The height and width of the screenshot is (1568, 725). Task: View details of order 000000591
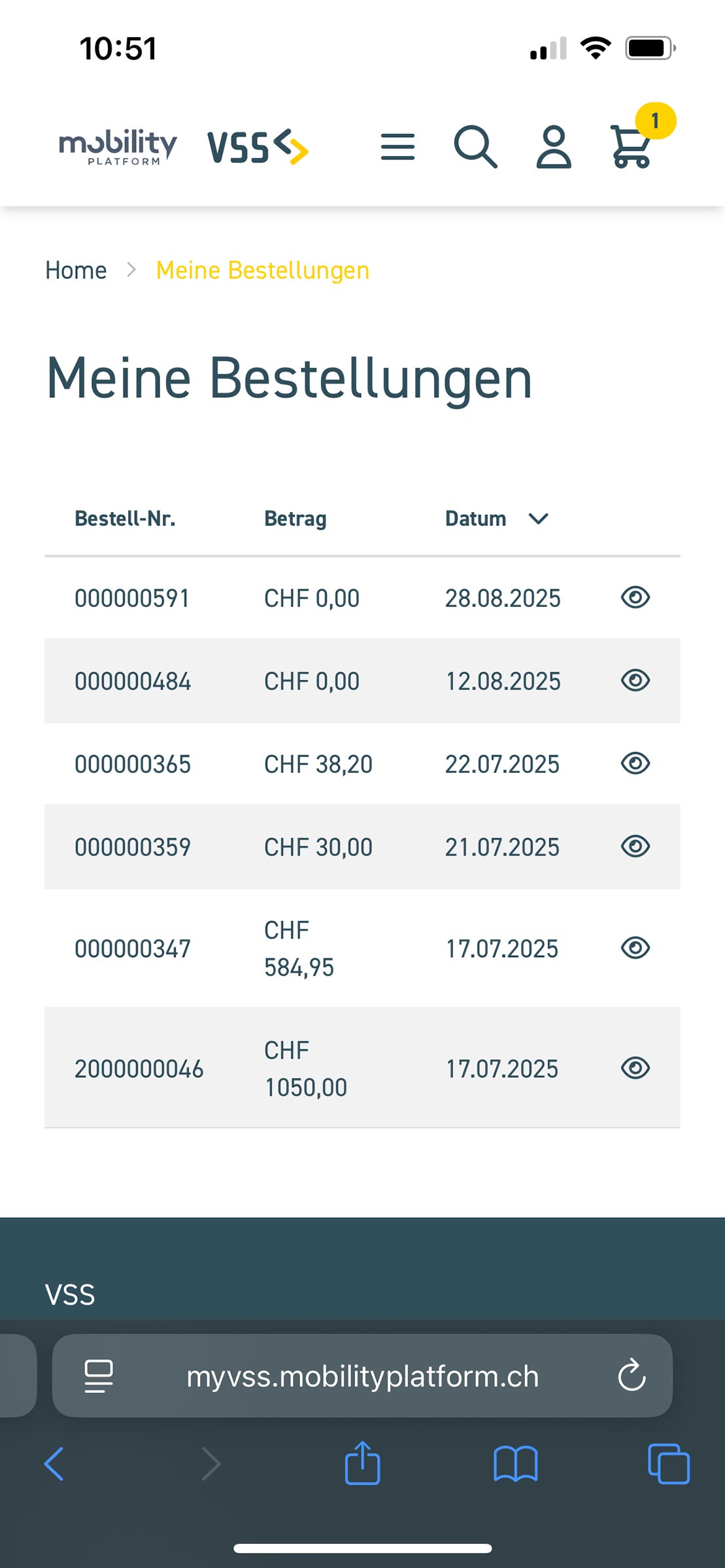[635, 597]
